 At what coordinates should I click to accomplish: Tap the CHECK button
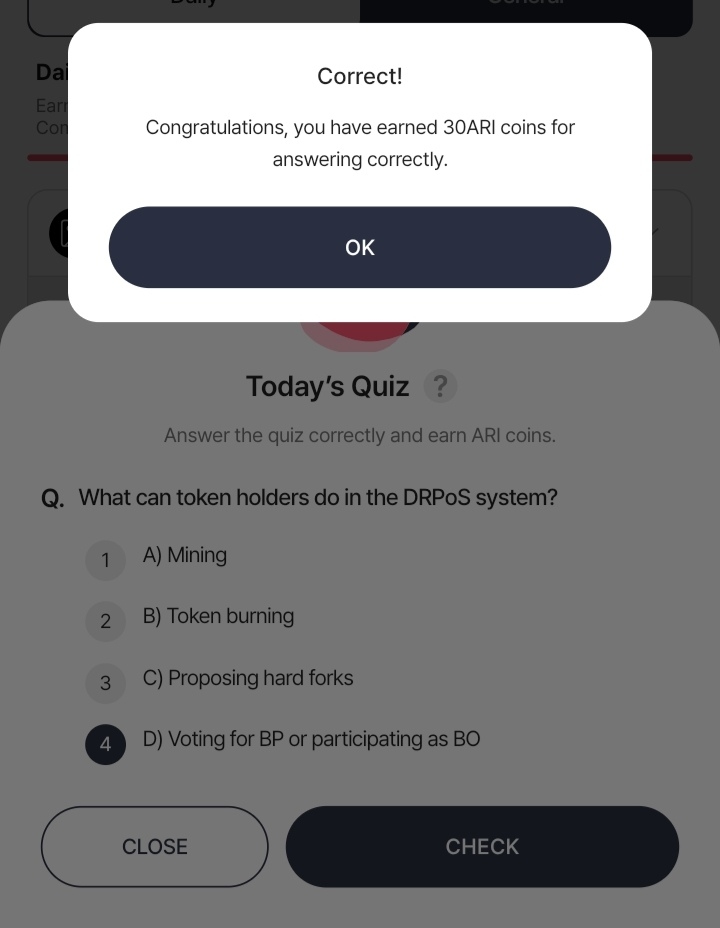pos(482,846)
